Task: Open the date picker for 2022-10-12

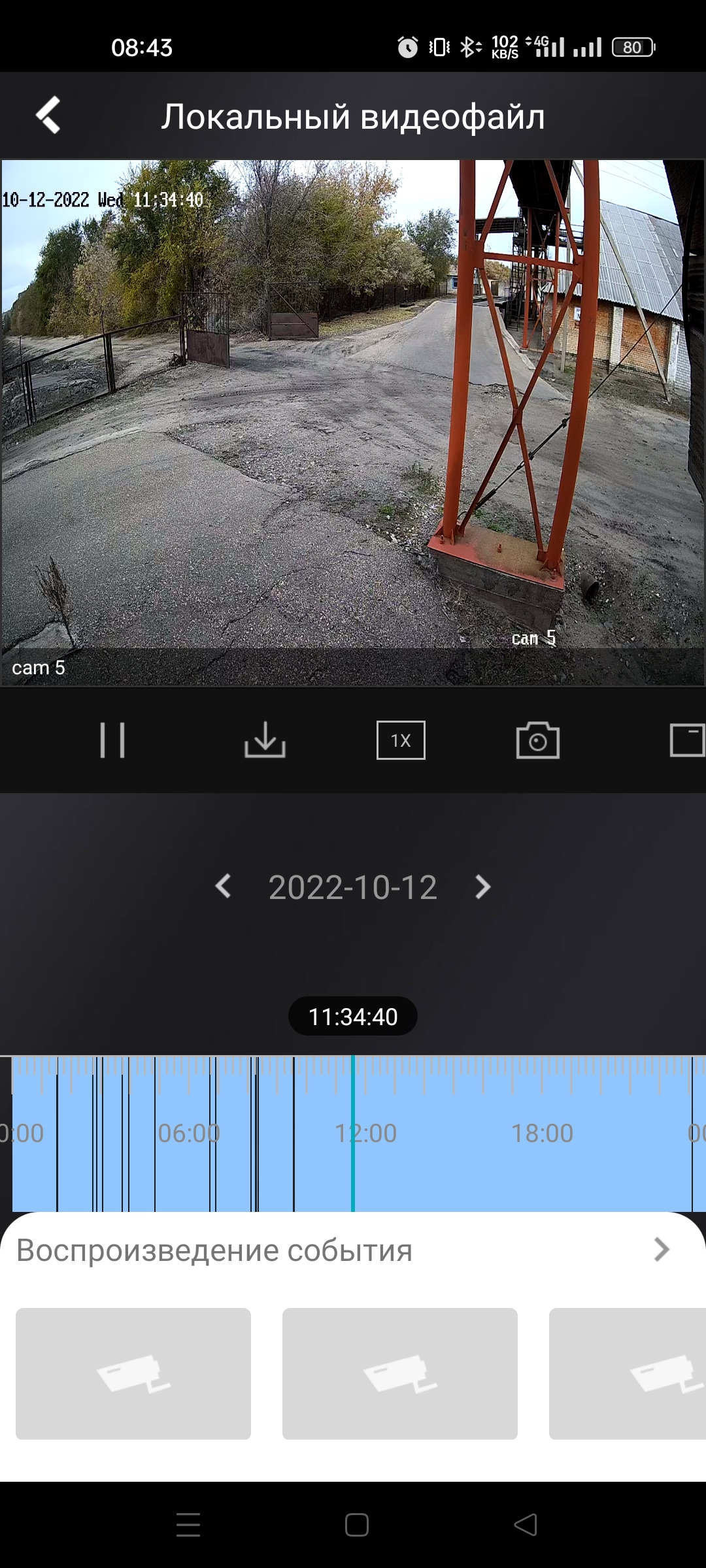Action: pos(352,887)
